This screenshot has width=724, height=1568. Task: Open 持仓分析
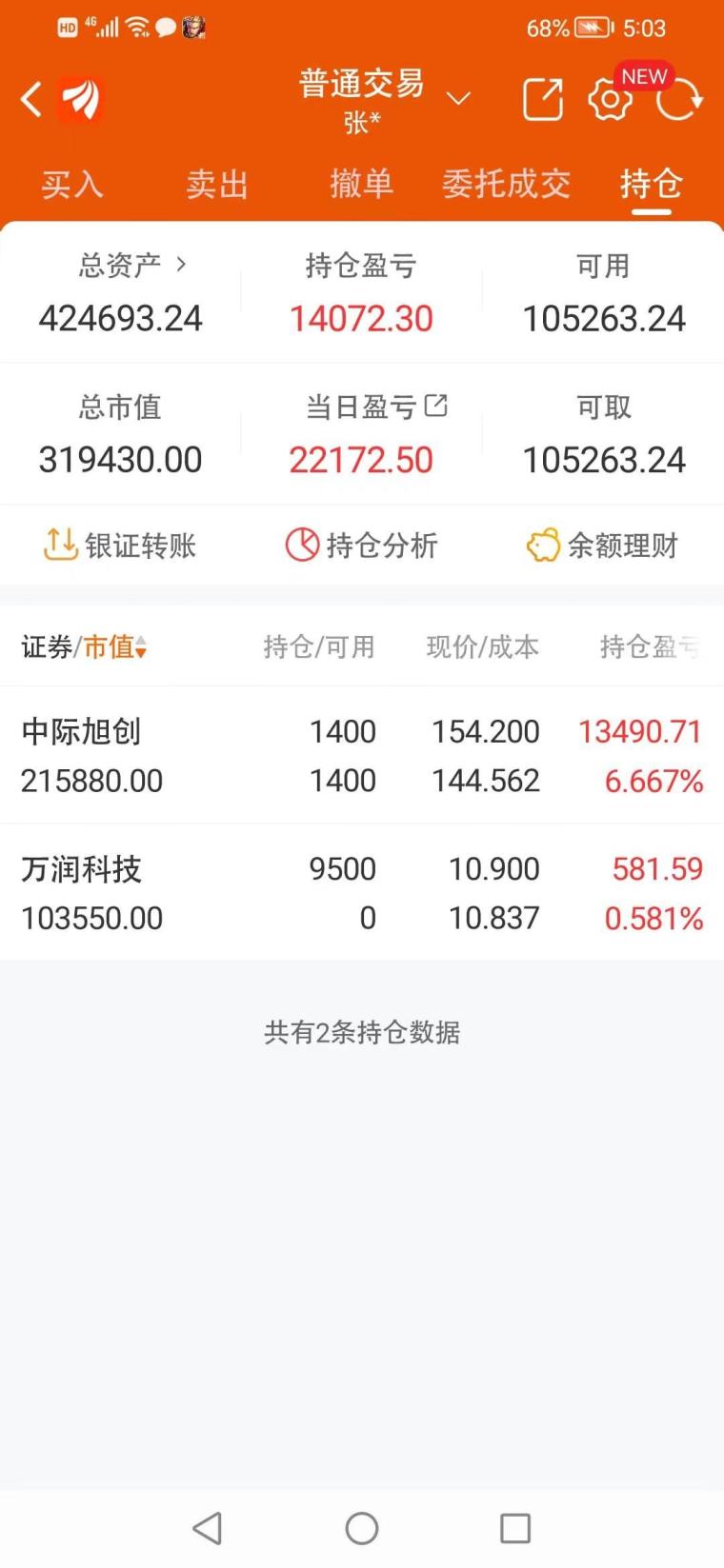coord(362,546)
